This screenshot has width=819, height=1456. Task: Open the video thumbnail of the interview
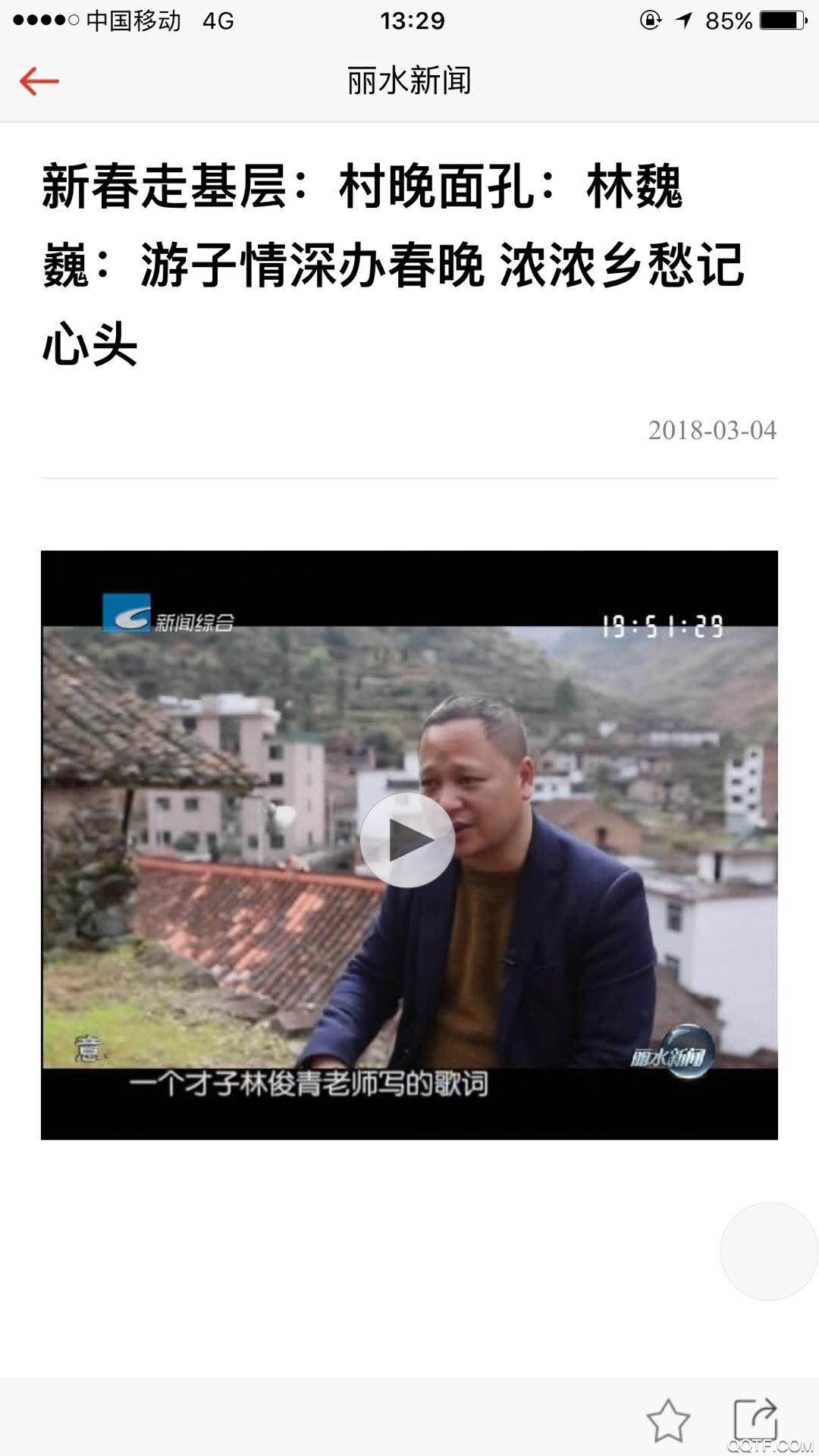tap(409, 838)
